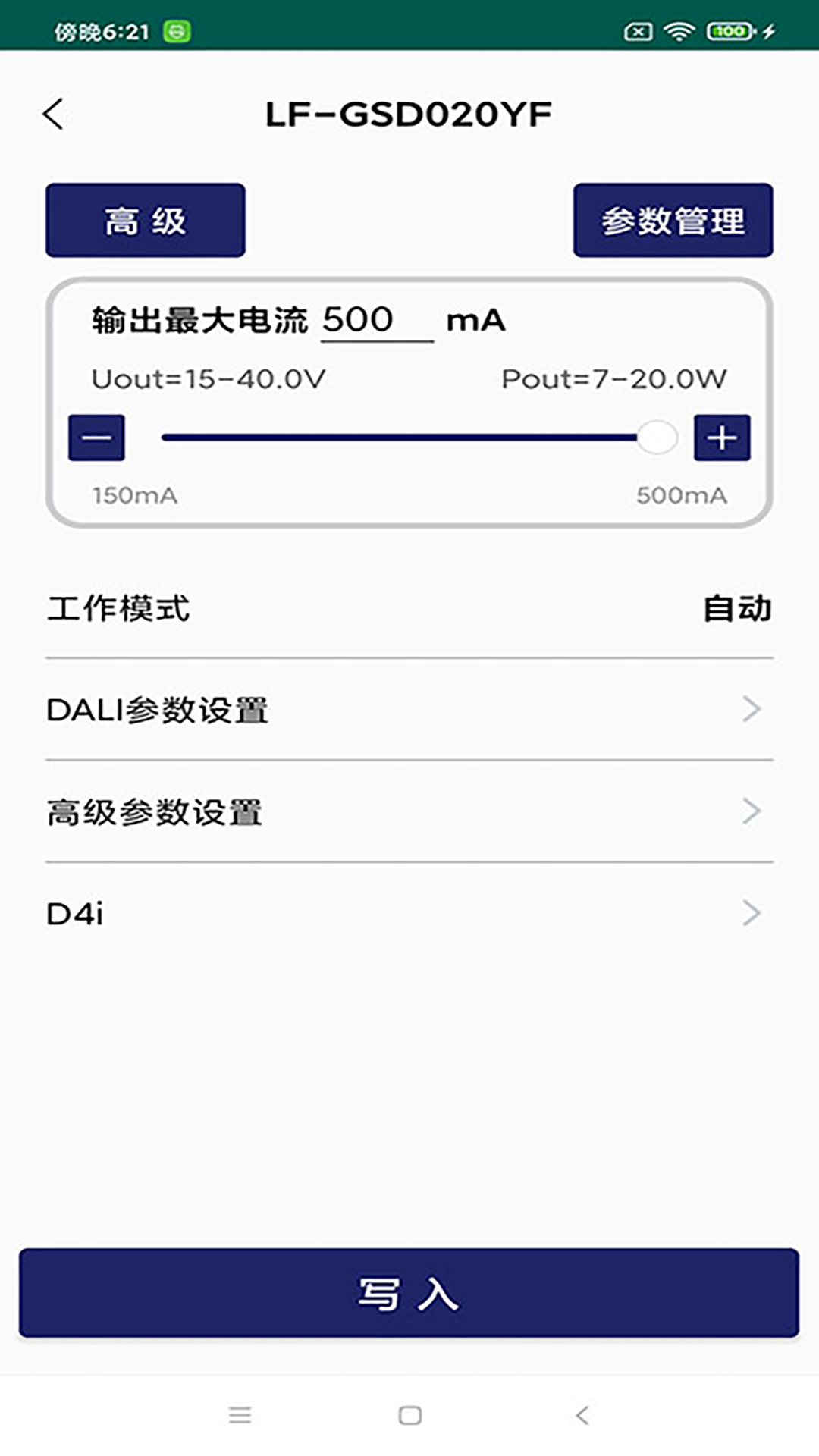819x1456 pixels.
Task: Tap the home icon in navigation bar
Action: (x=409, y=1416)
